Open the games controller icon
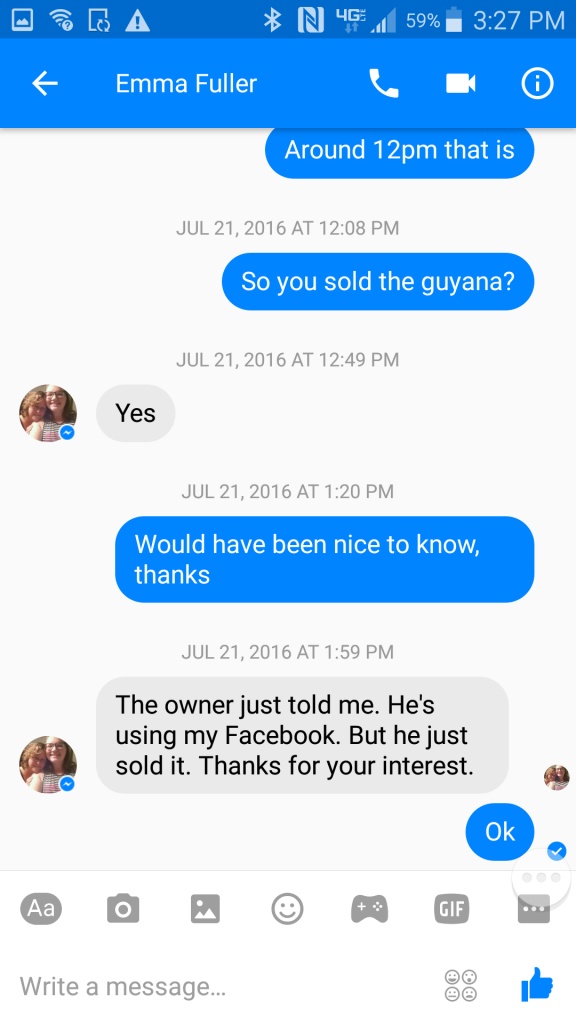The image size is (576, 1024). pyautogui.click(x=370, y=908)
